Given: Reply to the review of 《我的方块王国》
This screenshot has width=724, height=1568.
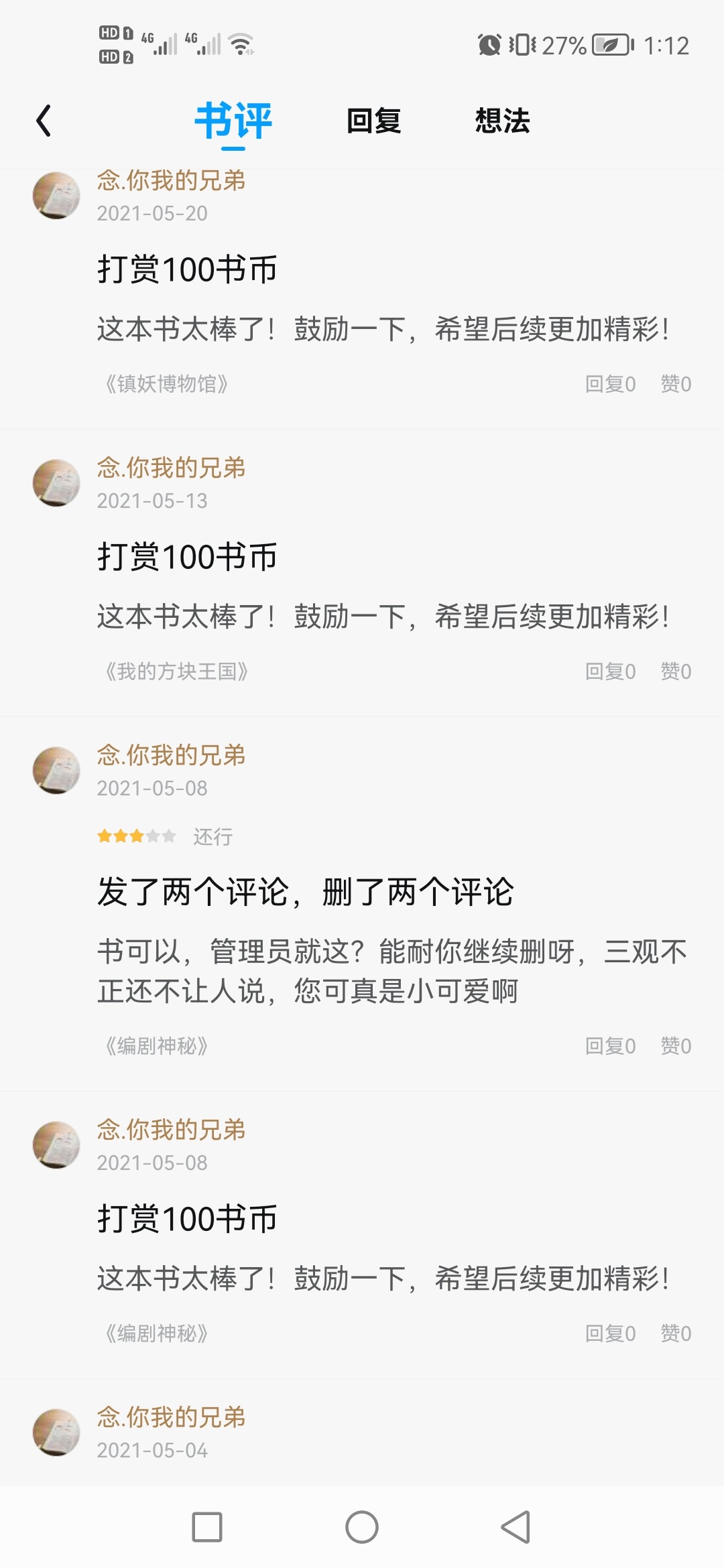Looking at the screenshot, I should 610,671.
